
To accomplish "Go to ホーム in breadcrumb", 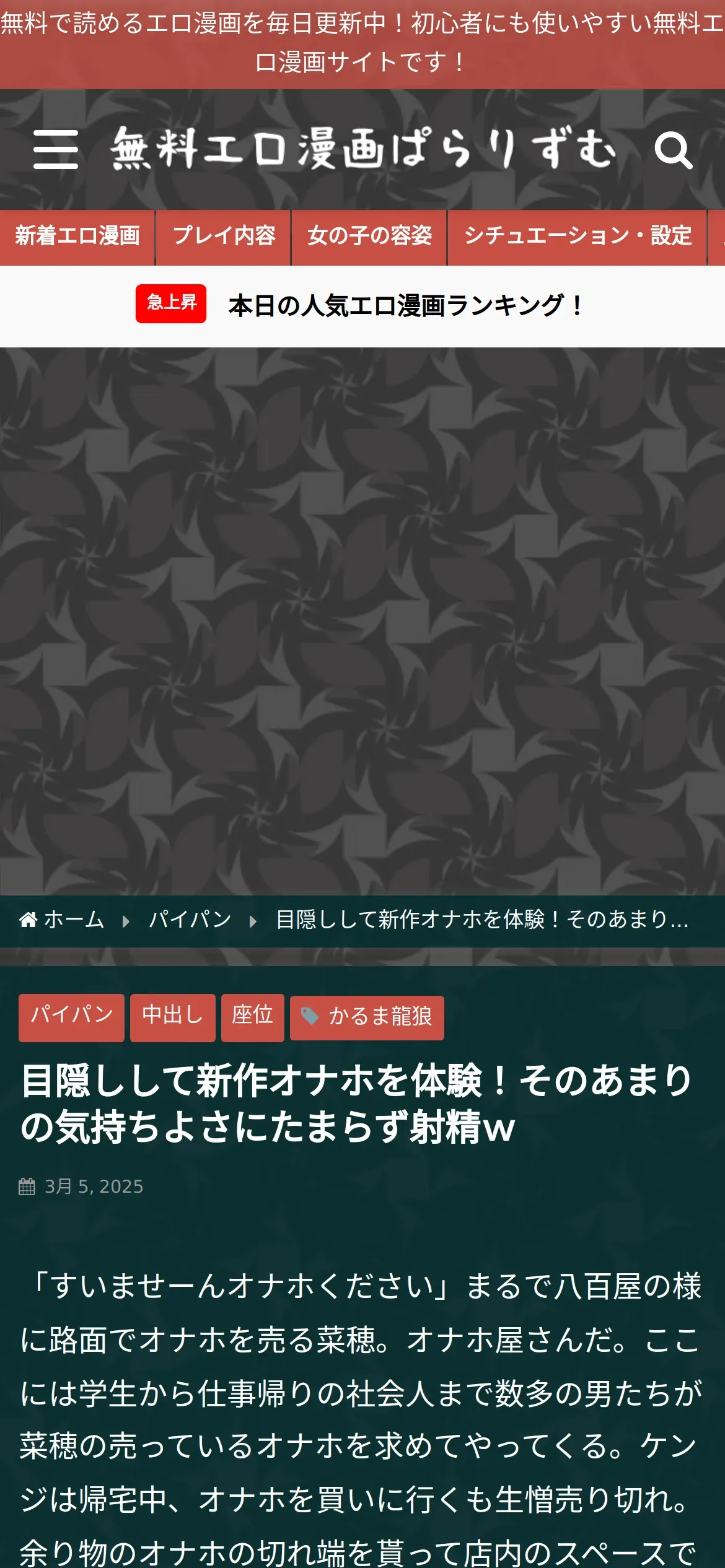I will (62, 920).
